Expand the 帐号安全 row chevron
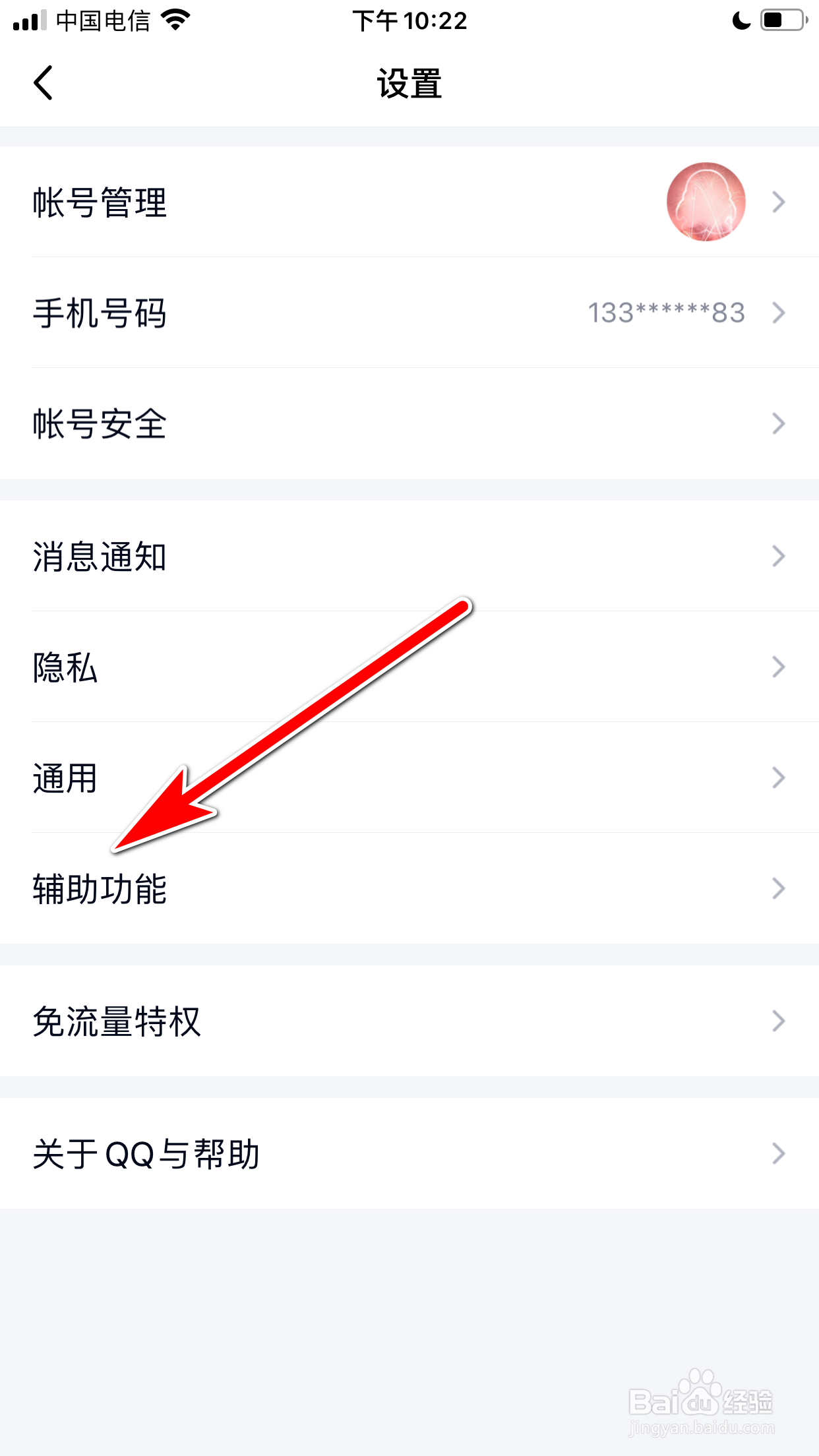This screenshot has width=819, height=1456. pos(779,423)
